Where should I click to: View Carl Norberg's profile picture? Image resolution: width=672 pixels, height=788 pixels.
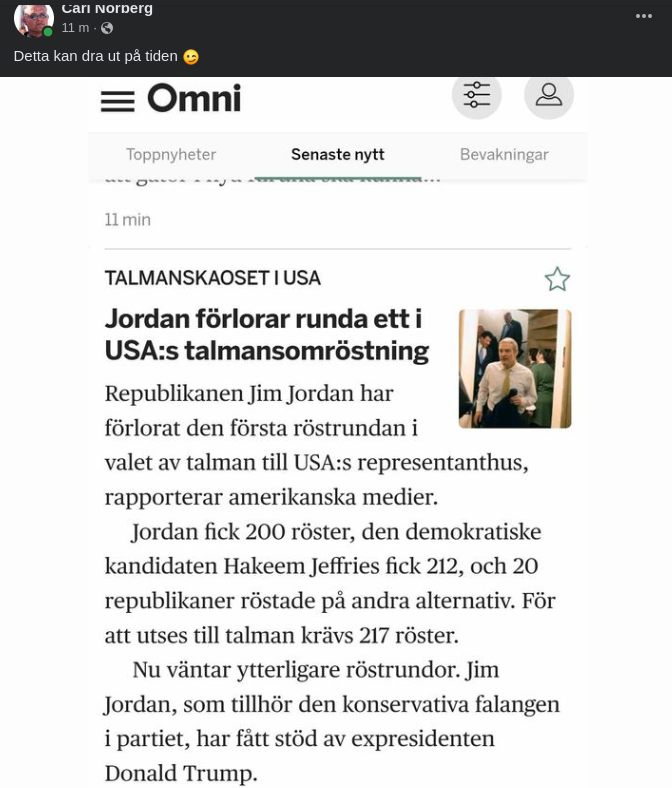click(33, 18)
